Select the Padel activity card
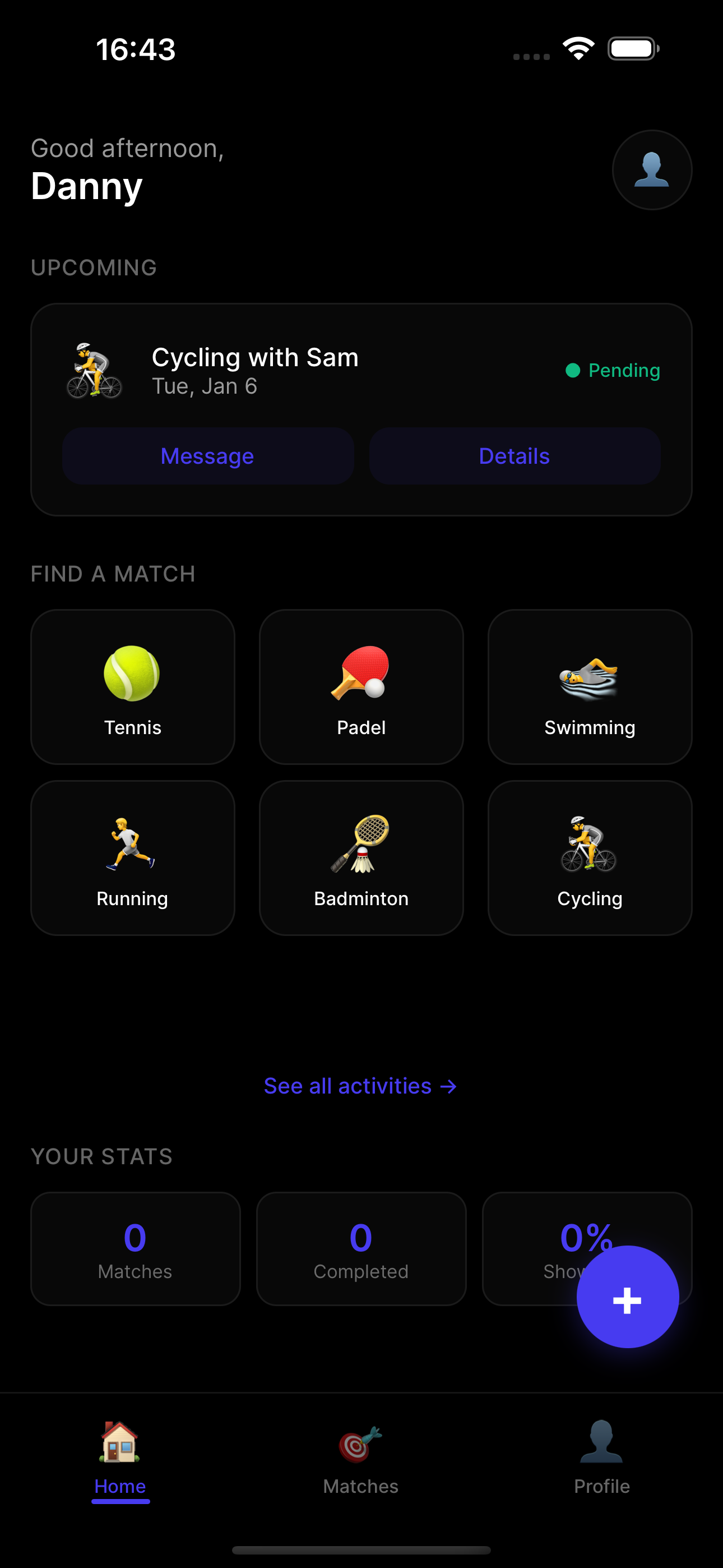 361,686
